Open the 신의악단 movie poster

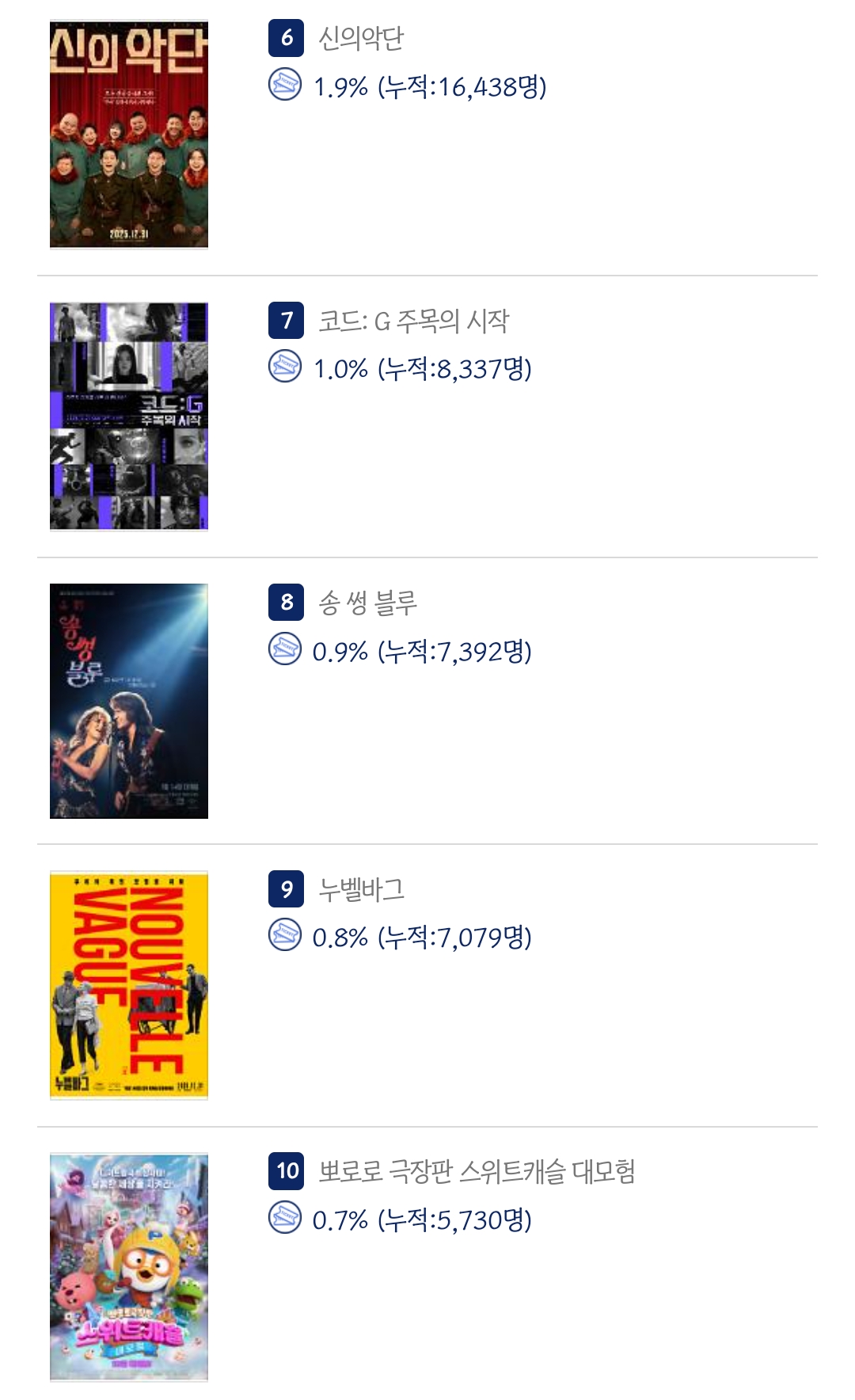coord(128,135)
